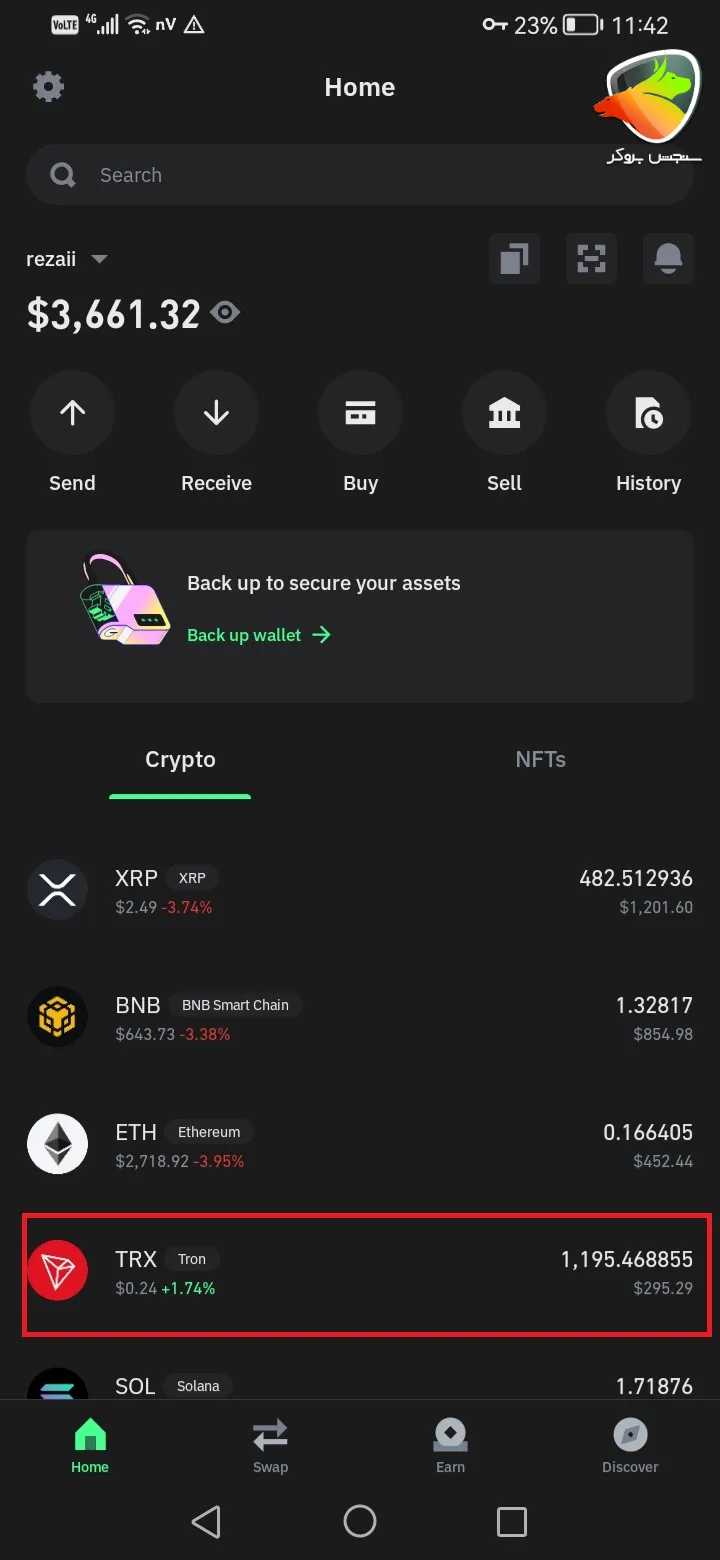Open the notifications bell
Screen dimensions: 720x1560
[668, 260]
